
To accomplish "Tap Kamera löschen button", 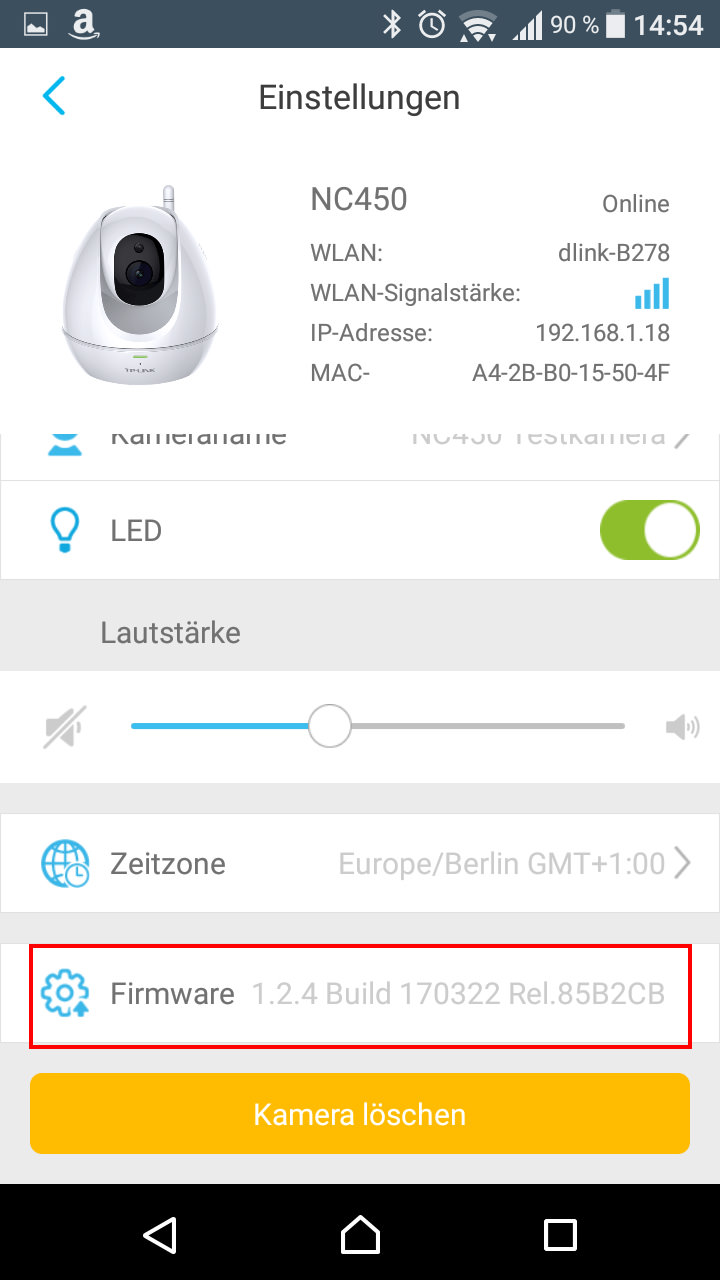I will click(x=360, y=1114).
